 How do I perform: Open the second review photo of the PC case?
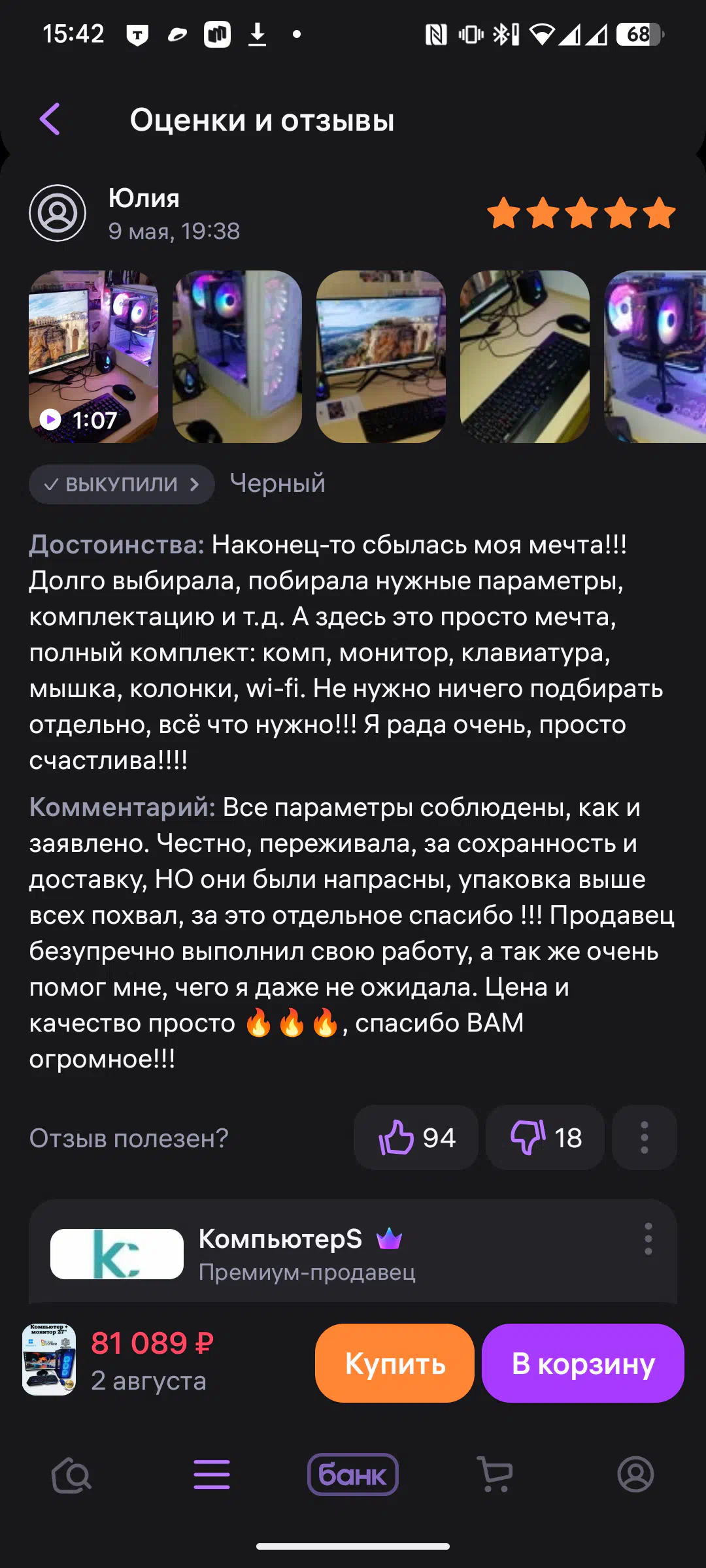237,357
